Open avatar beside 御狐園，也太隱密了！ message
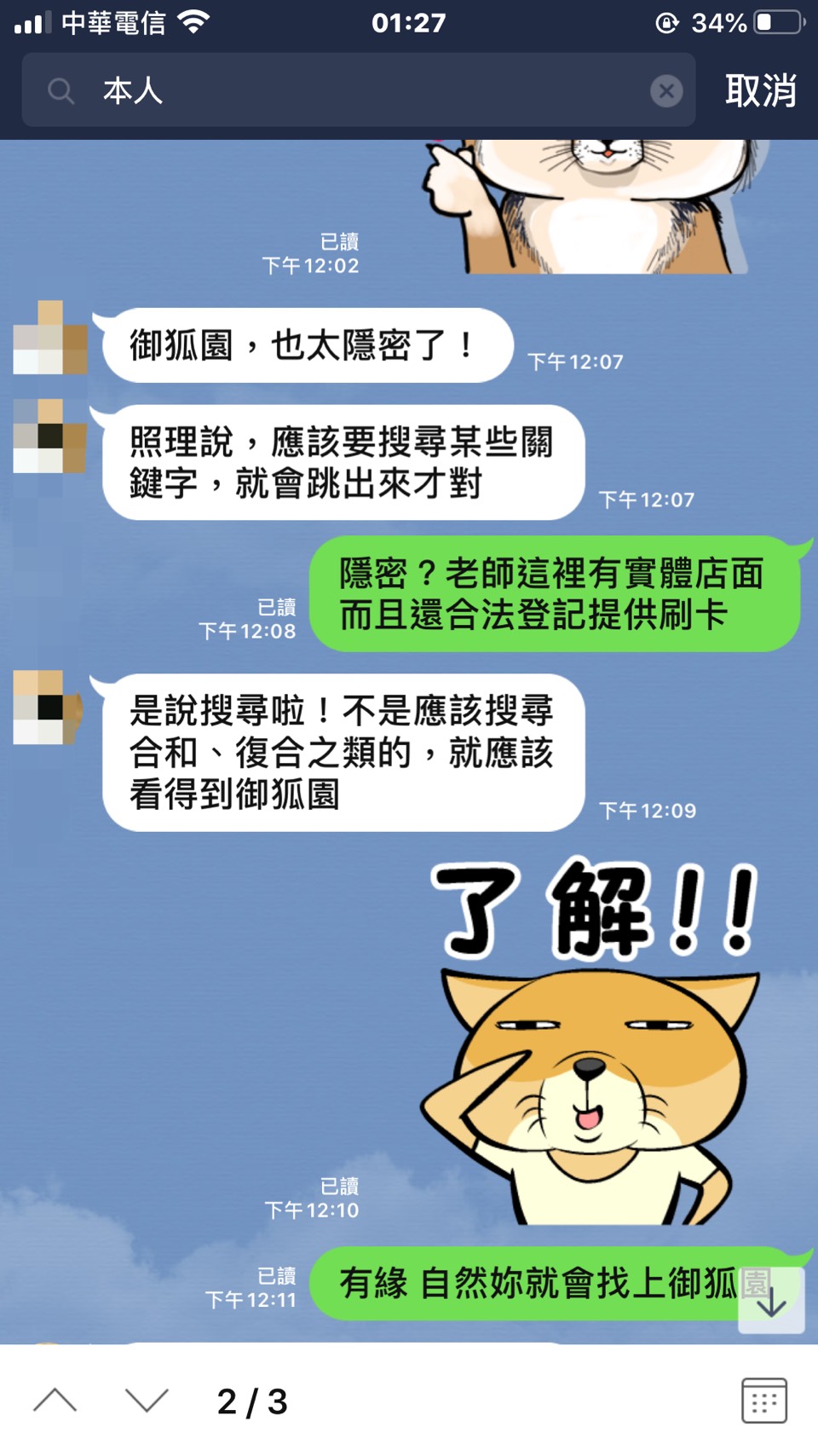Viewport: 818px width, 1456px height. (x=50, y=338)
